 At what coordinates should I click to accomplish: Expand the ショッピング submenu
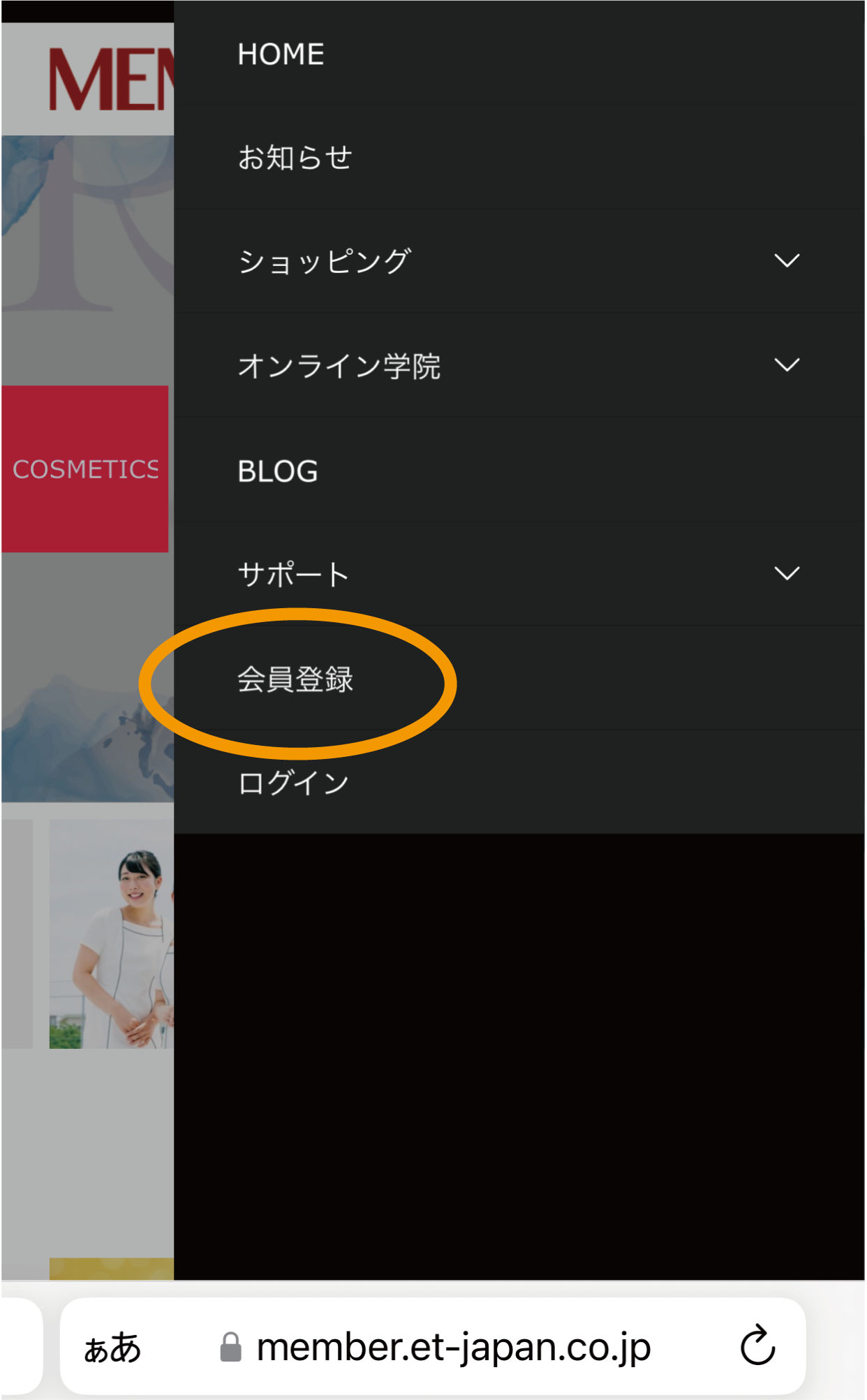click(787, 261)
